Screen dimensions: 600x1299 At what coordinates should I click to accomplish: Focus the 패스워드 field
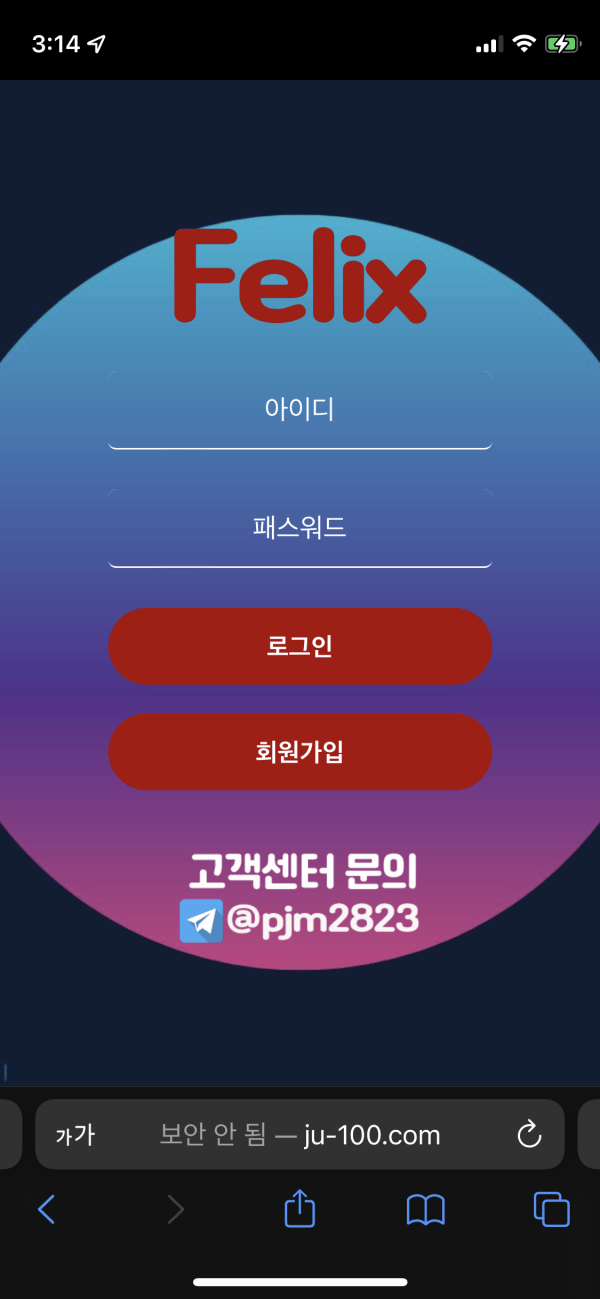pos(300,528)
